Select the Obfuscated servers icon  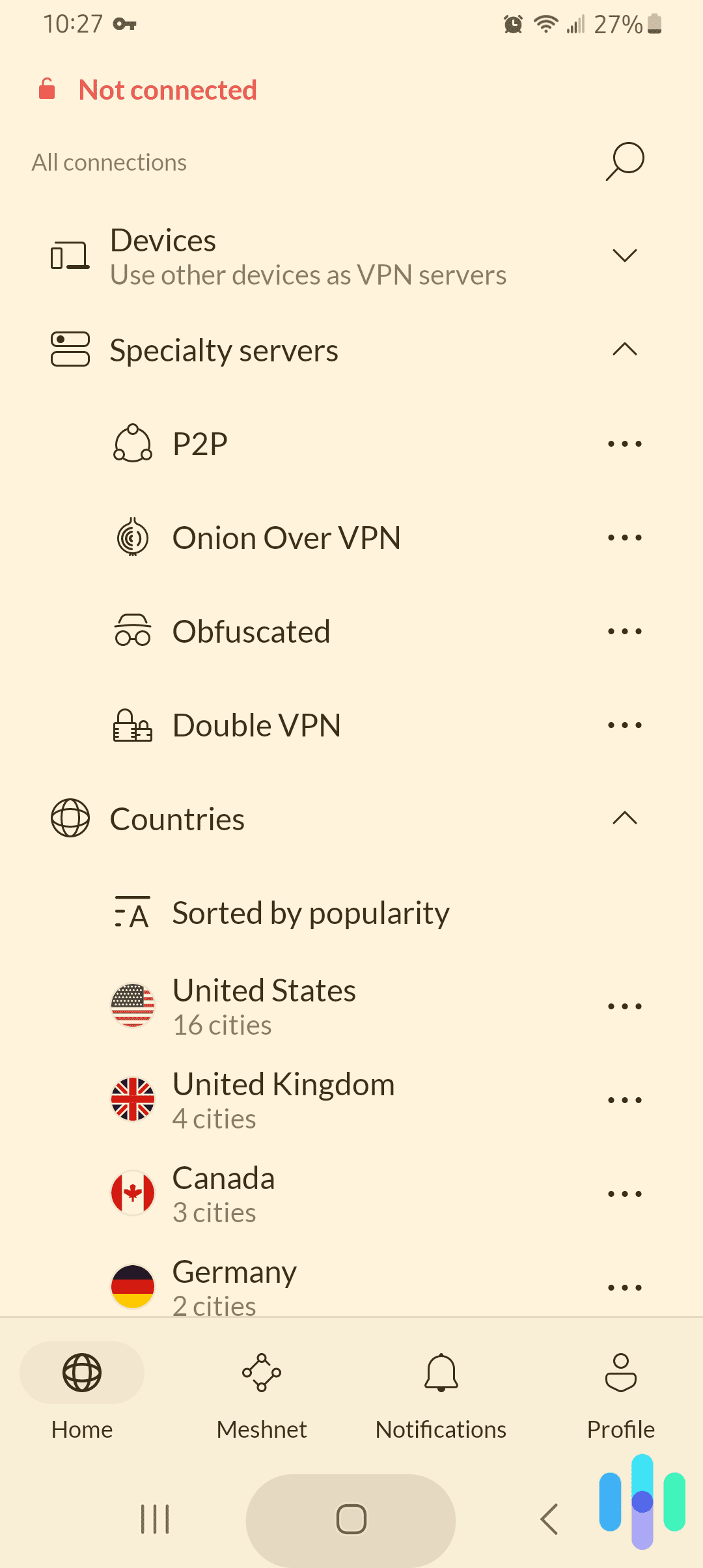click(132, 630)
